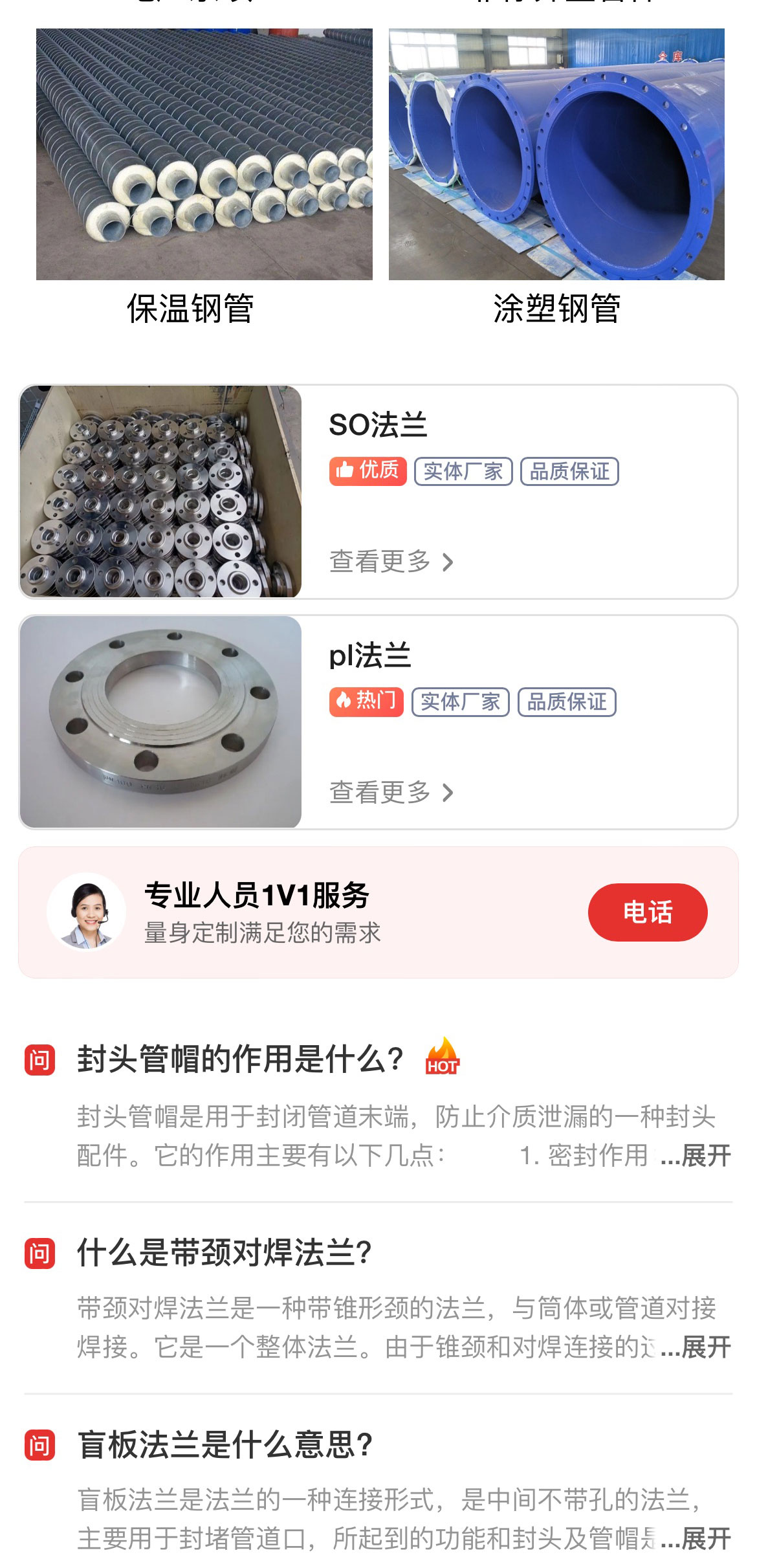Call via the red 电话 button

pos(647,912)
